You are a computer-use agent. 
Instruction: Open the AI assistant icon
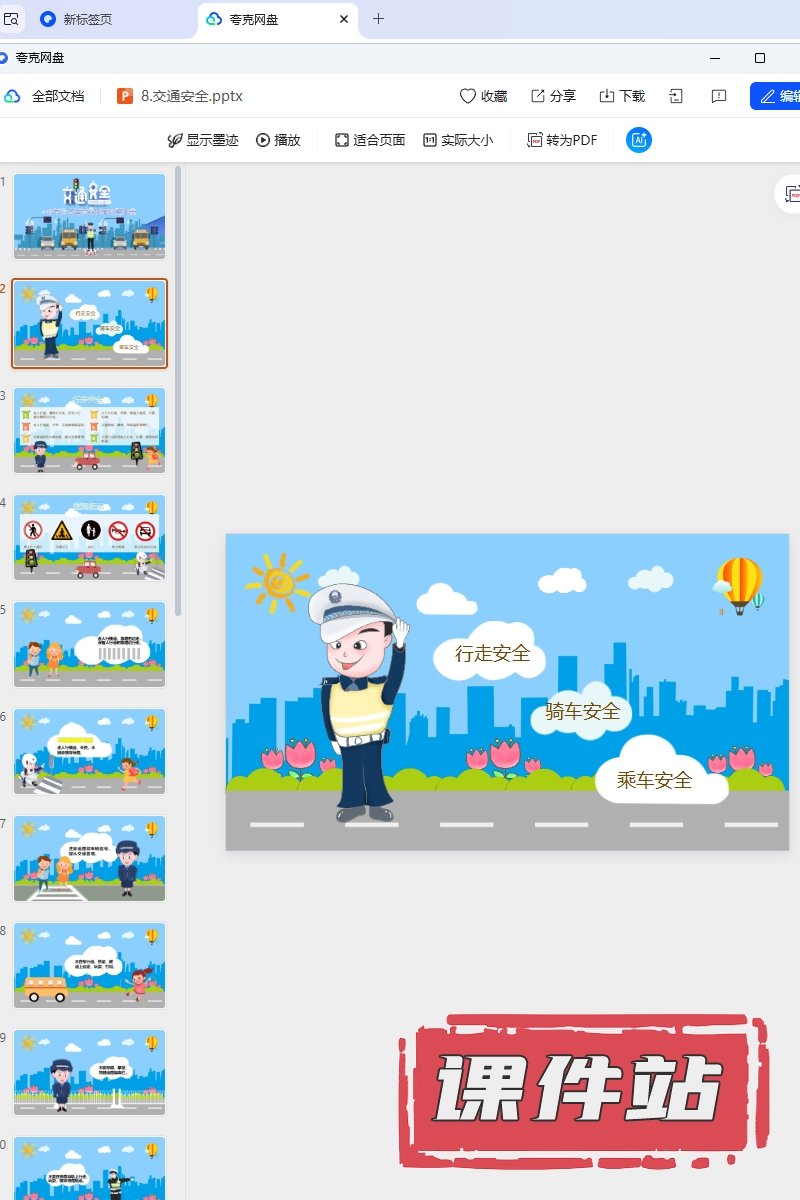[639, 140]
